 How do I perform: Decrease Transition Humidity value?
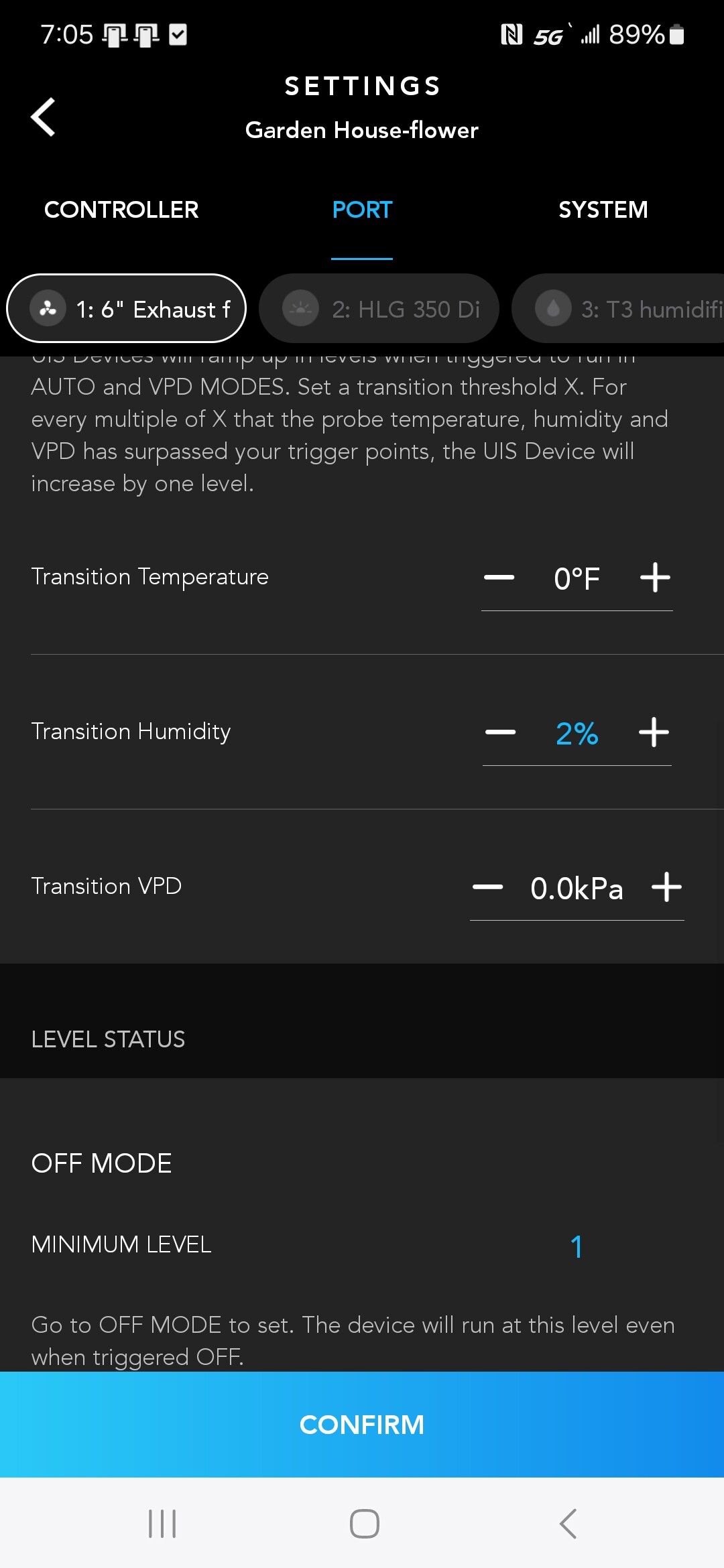[501, 732]
